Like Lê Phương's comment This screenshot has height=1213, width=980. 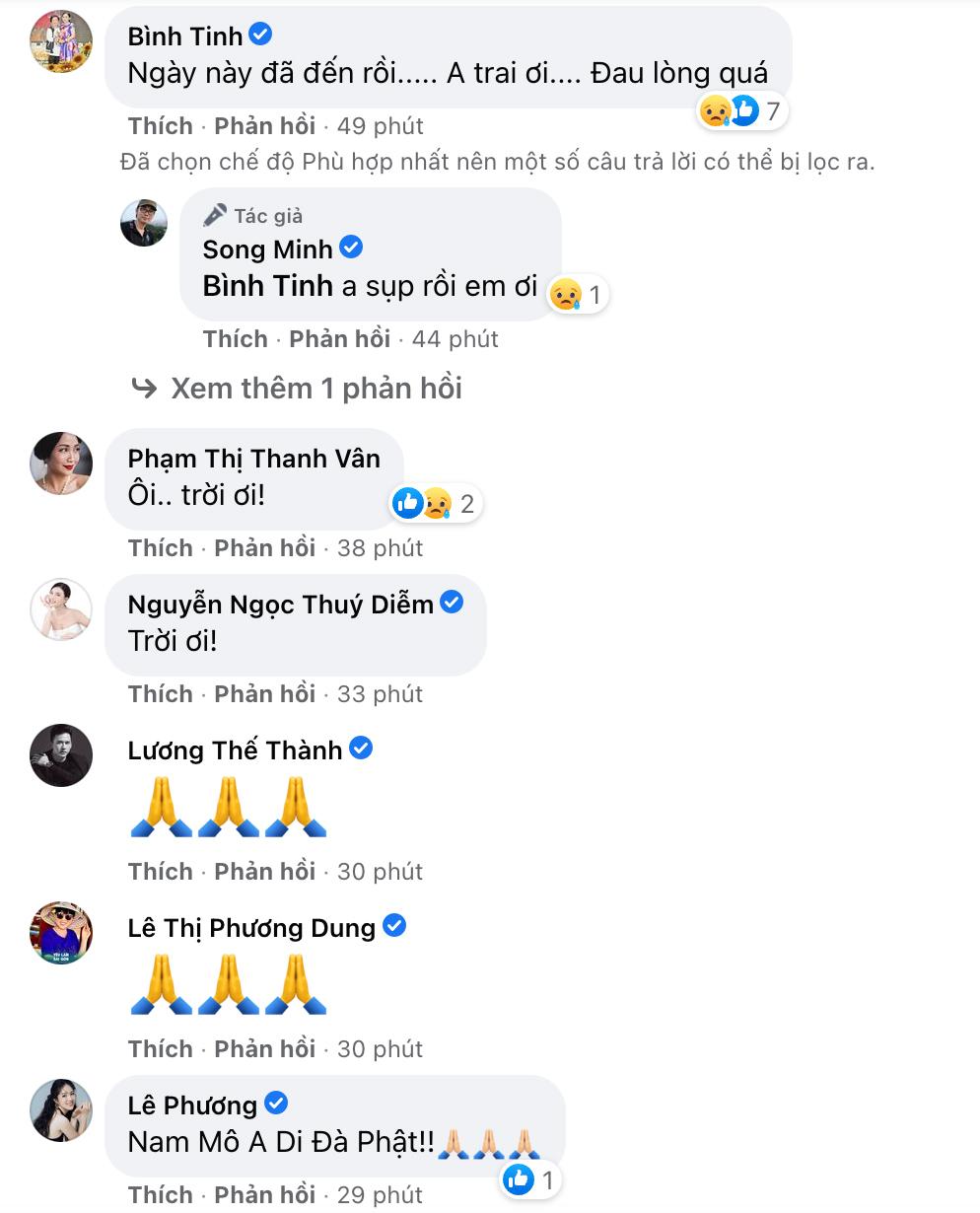point(160,1195)
